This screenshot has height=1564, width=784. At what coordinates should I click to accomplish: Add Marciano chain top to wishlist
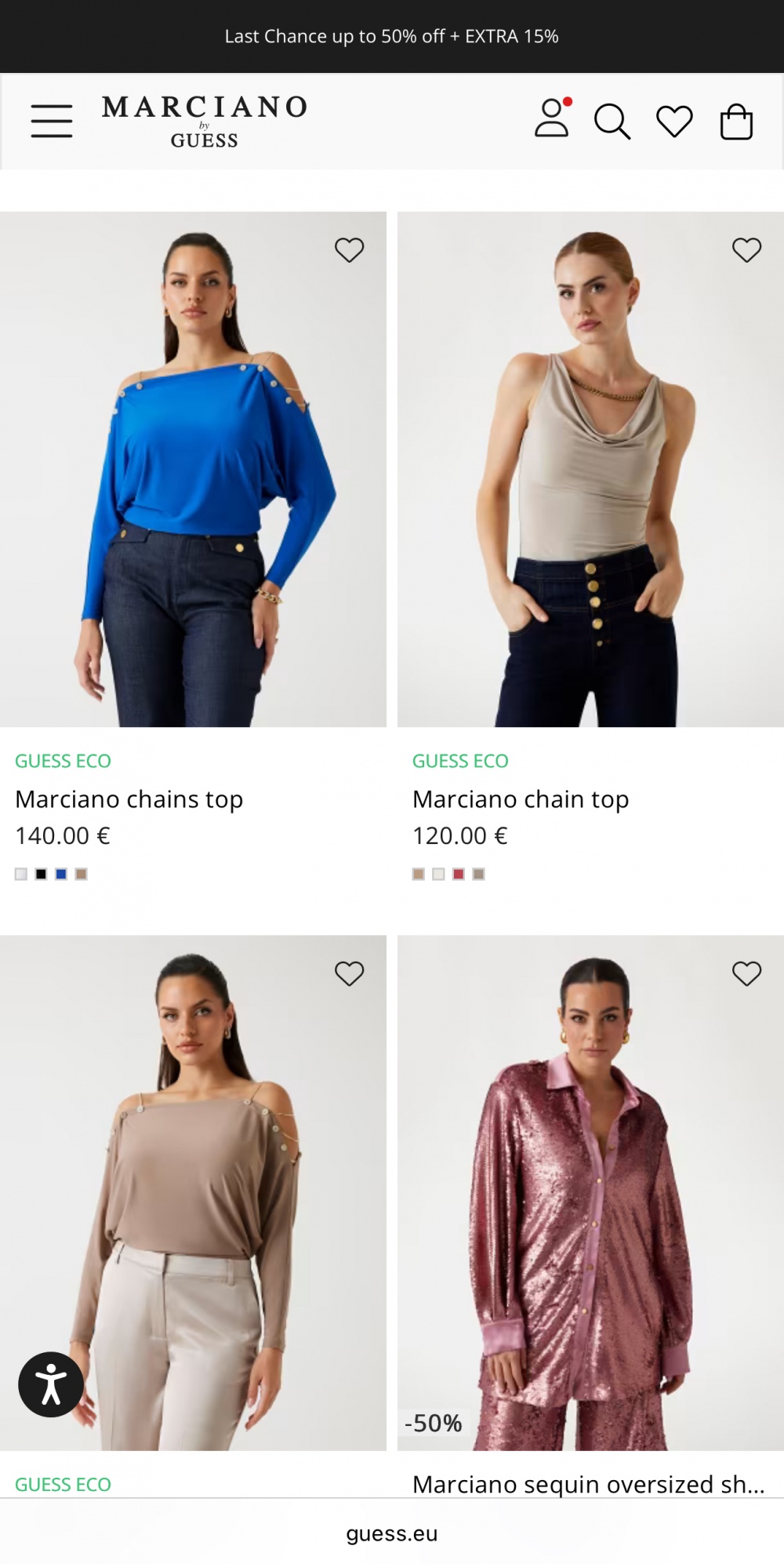point(746,250)
